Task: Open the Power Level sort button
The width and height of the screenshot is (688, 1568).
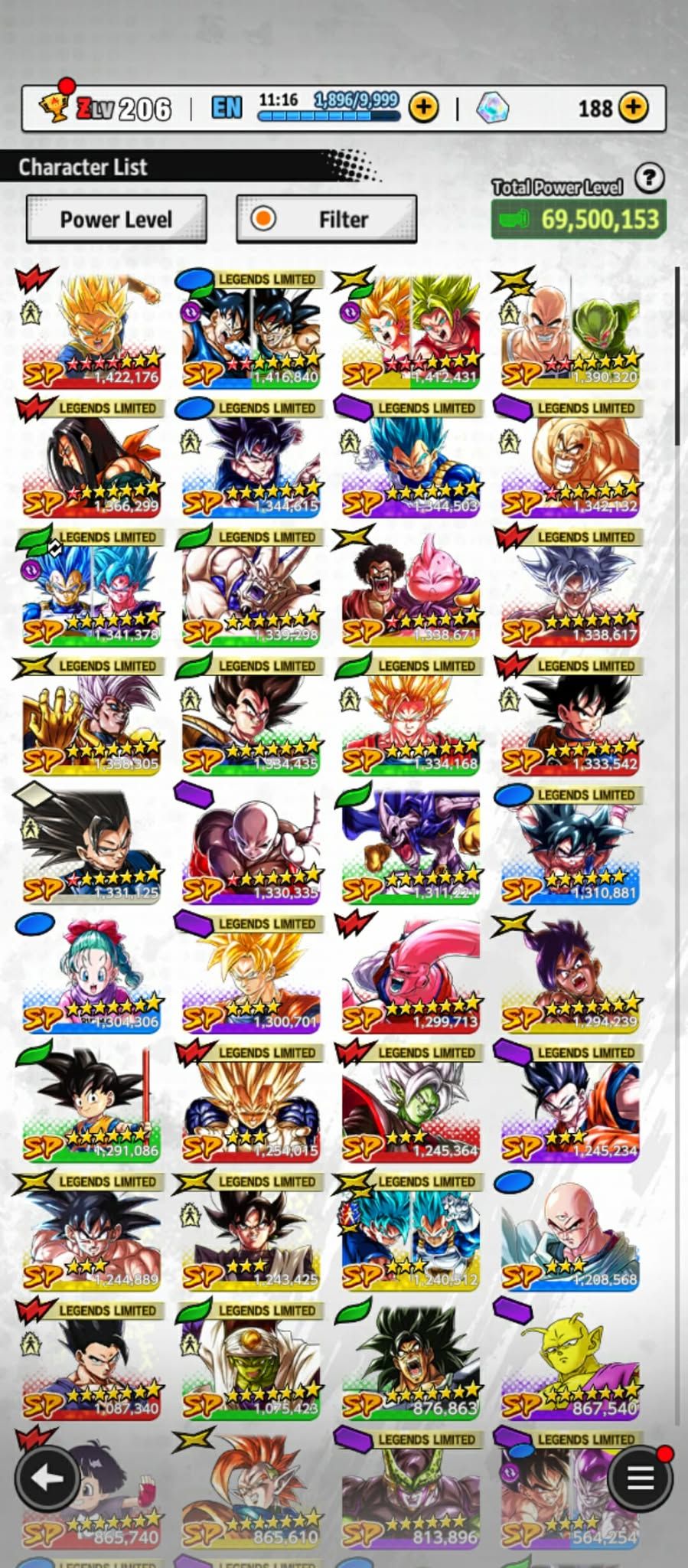Action: point(116,220)
